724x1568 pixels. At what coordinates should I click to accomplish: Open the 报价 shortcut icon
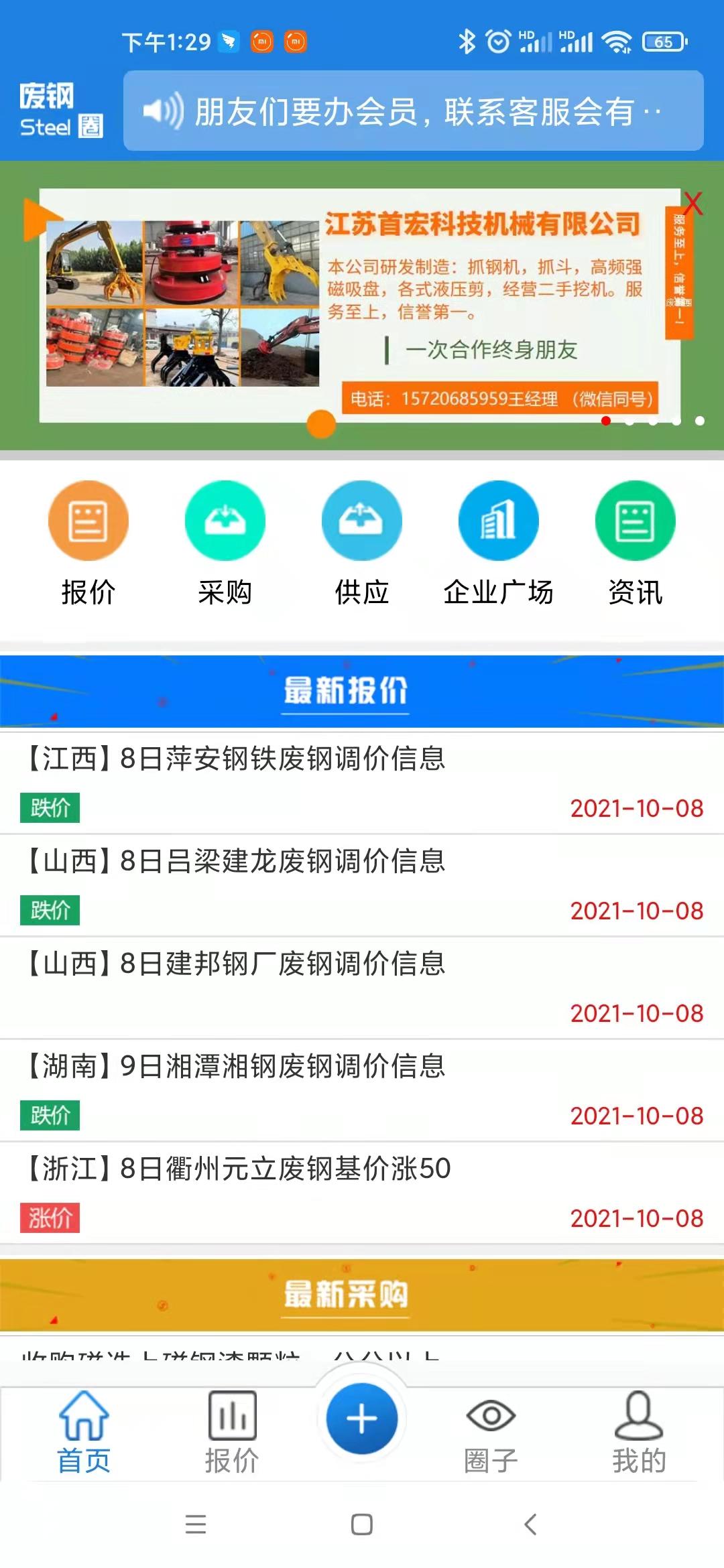[88, 521]
